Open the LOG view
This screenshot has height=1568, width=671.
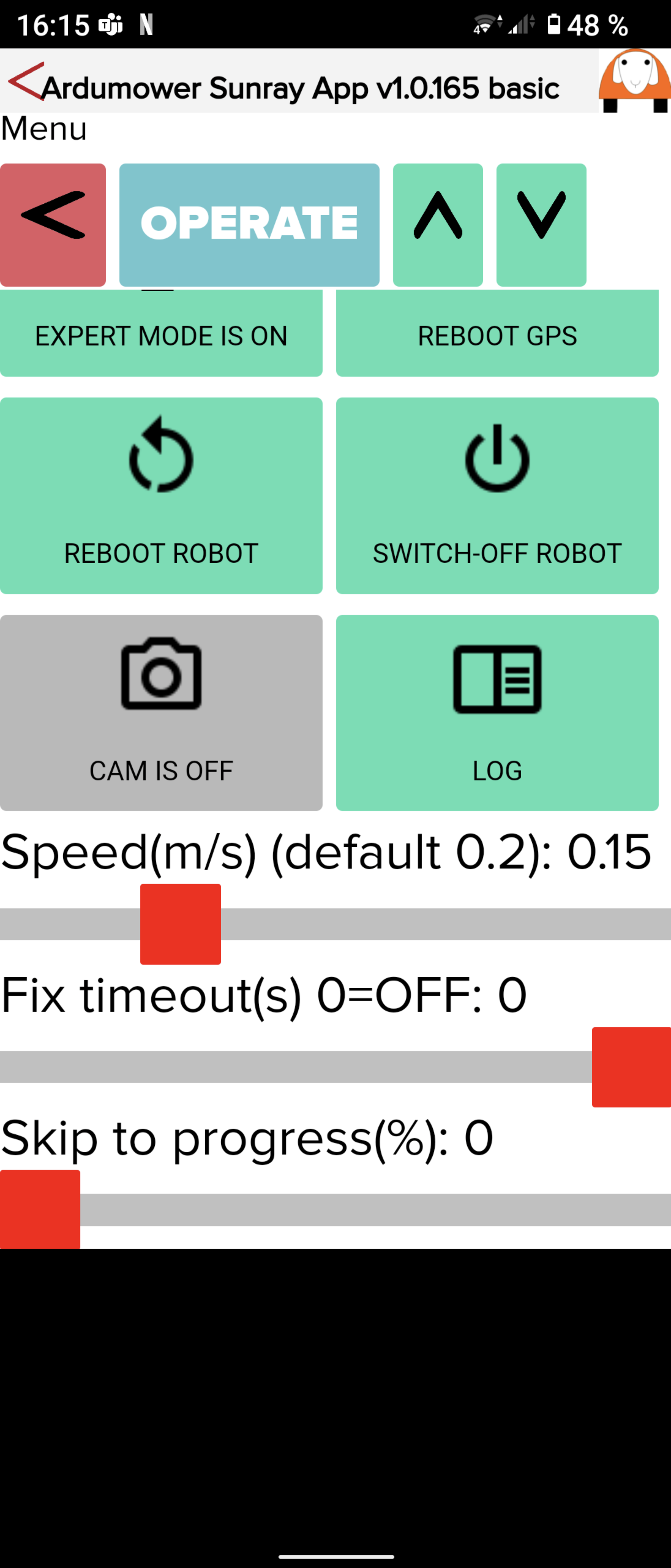tap(496, 712)
